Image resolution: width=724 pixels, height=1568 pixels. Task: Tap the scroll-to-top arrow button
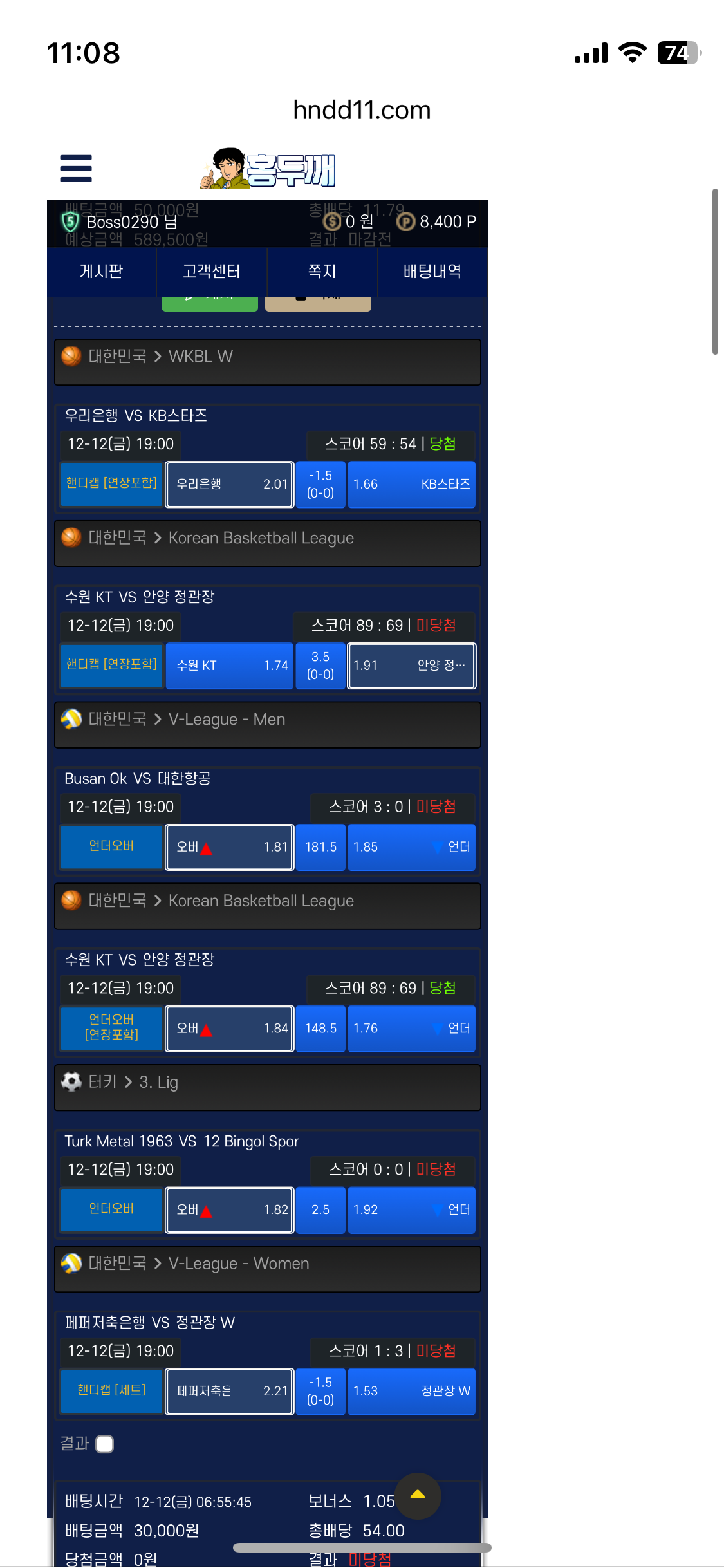pyautogui.click(x=418, y=1495)
